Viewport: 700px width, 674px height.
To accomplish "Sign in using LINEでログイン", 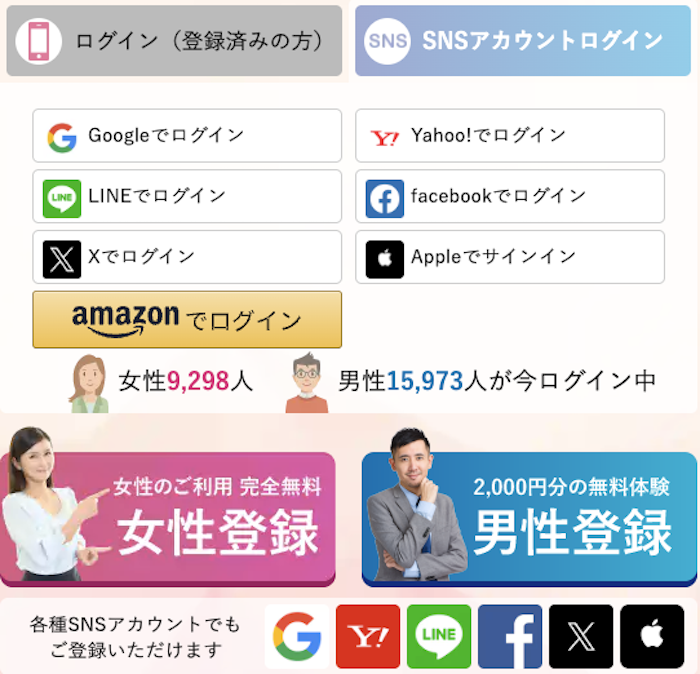I will pyautogui.click(x=187, y=197).
